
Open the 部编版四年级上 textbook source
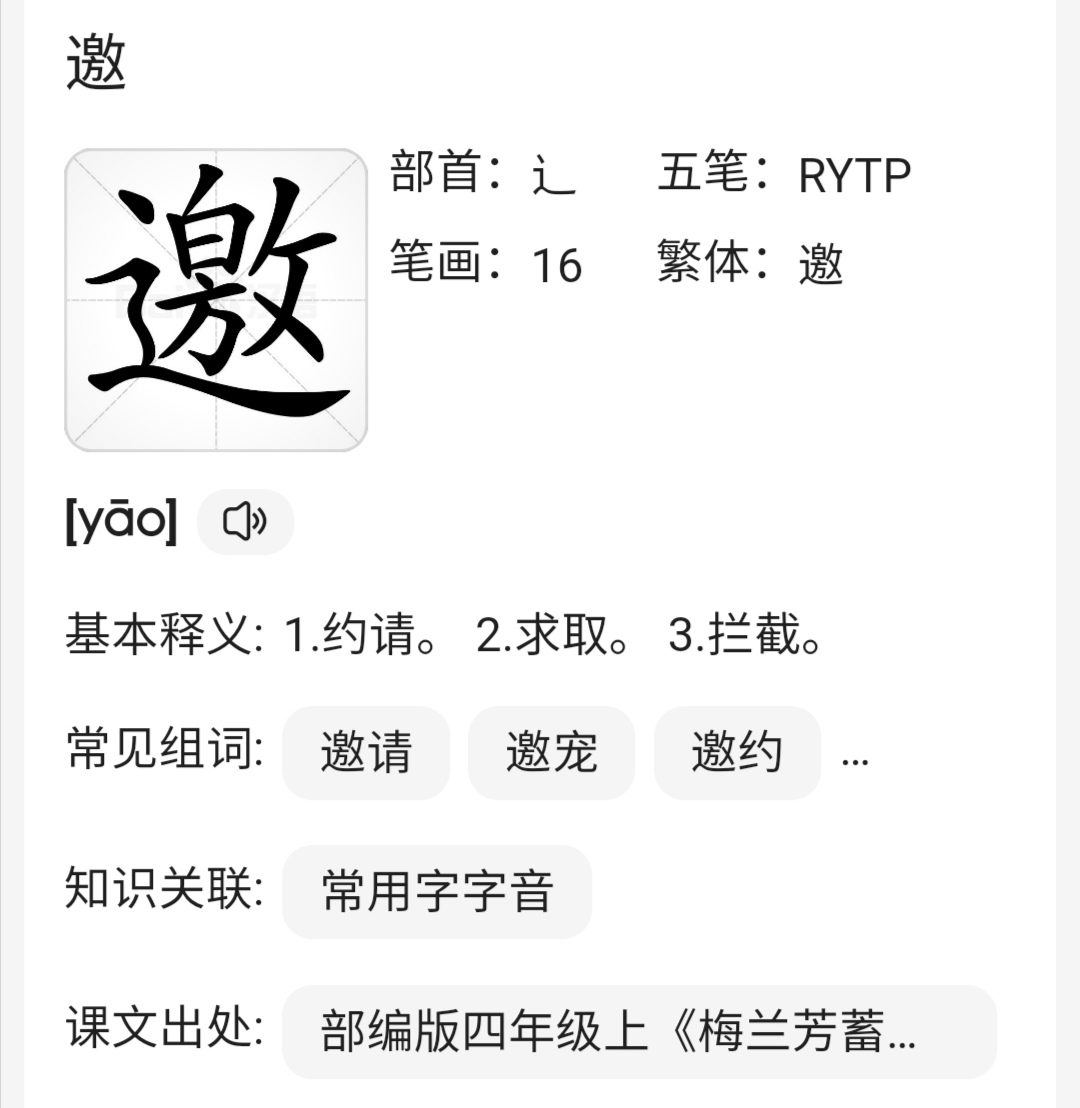(x=638, y=1032)
